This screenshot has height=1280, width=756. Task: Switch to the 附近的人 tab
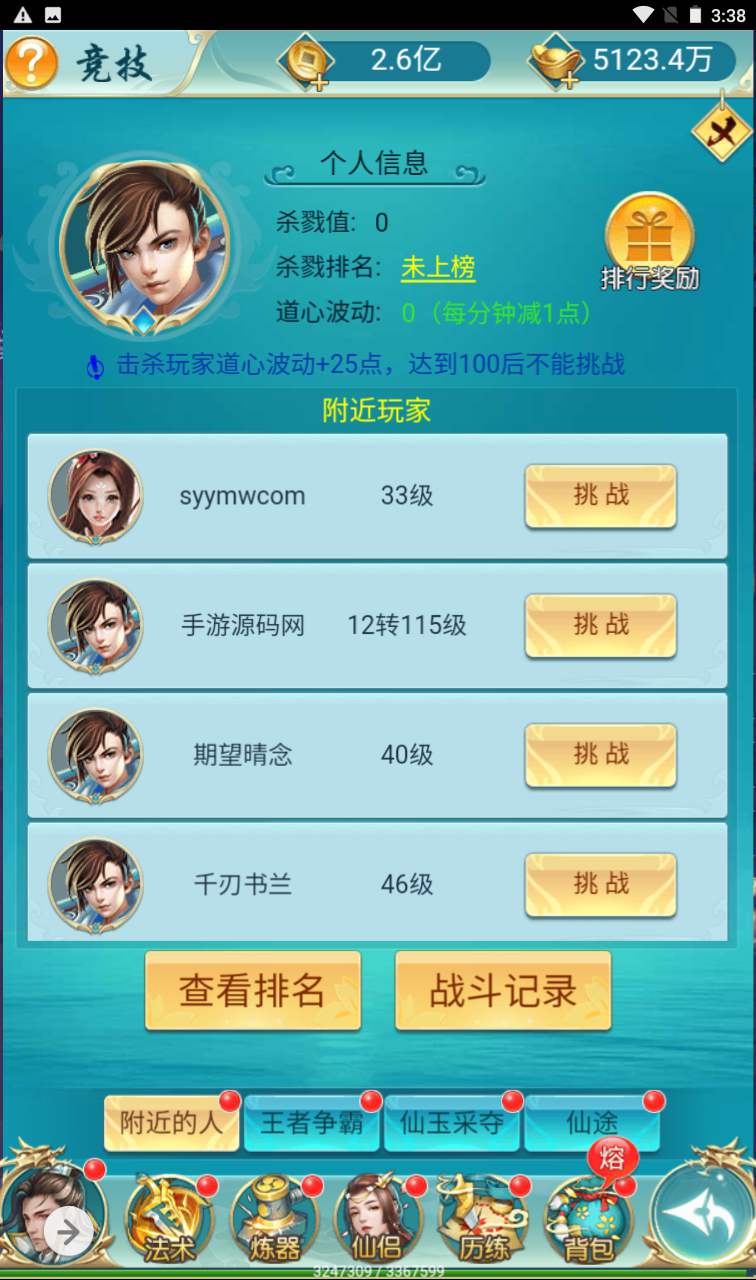click(172, 1123)
